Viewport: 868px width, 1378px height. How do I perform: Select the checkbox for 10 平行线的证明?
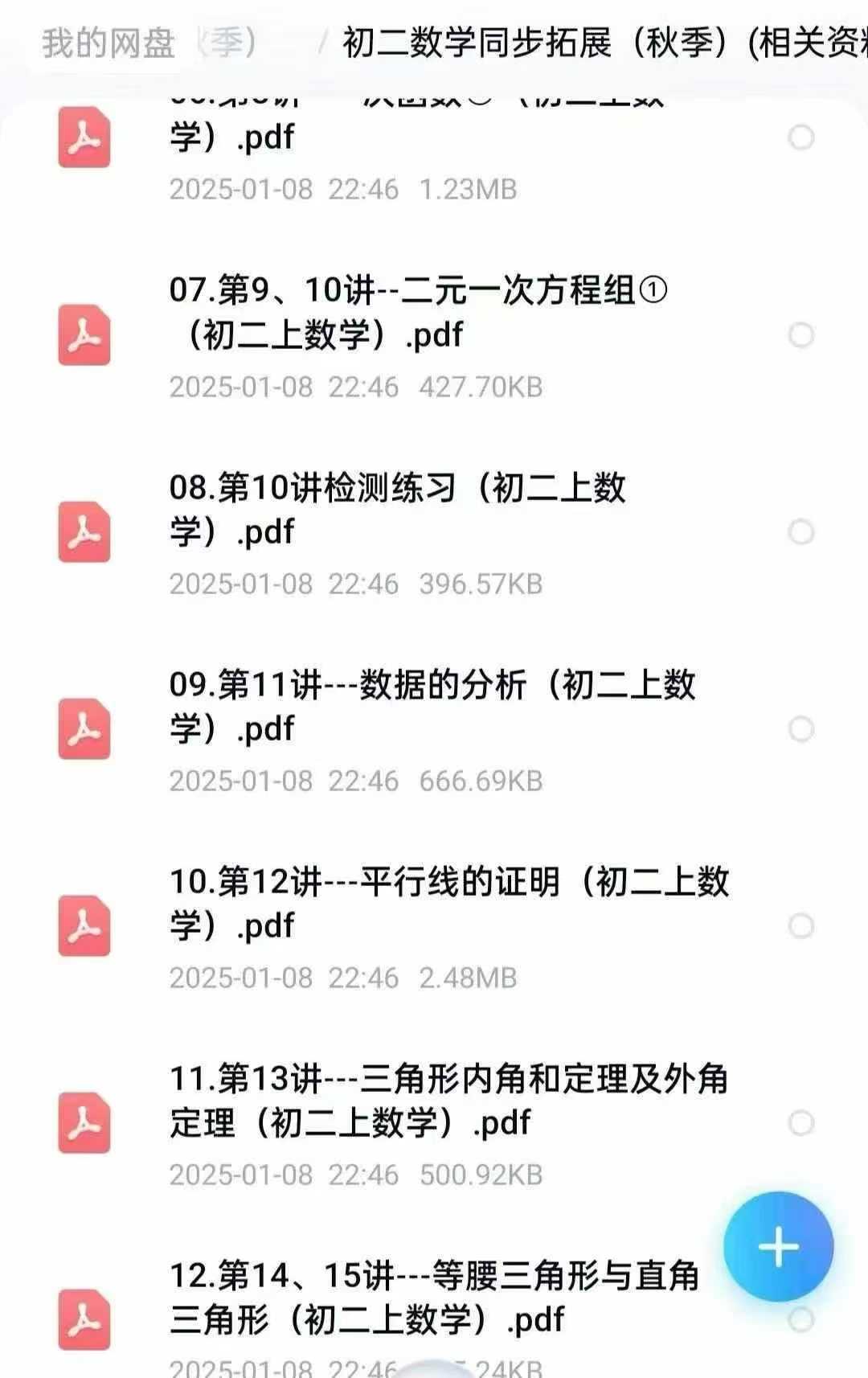pos(799,925)
